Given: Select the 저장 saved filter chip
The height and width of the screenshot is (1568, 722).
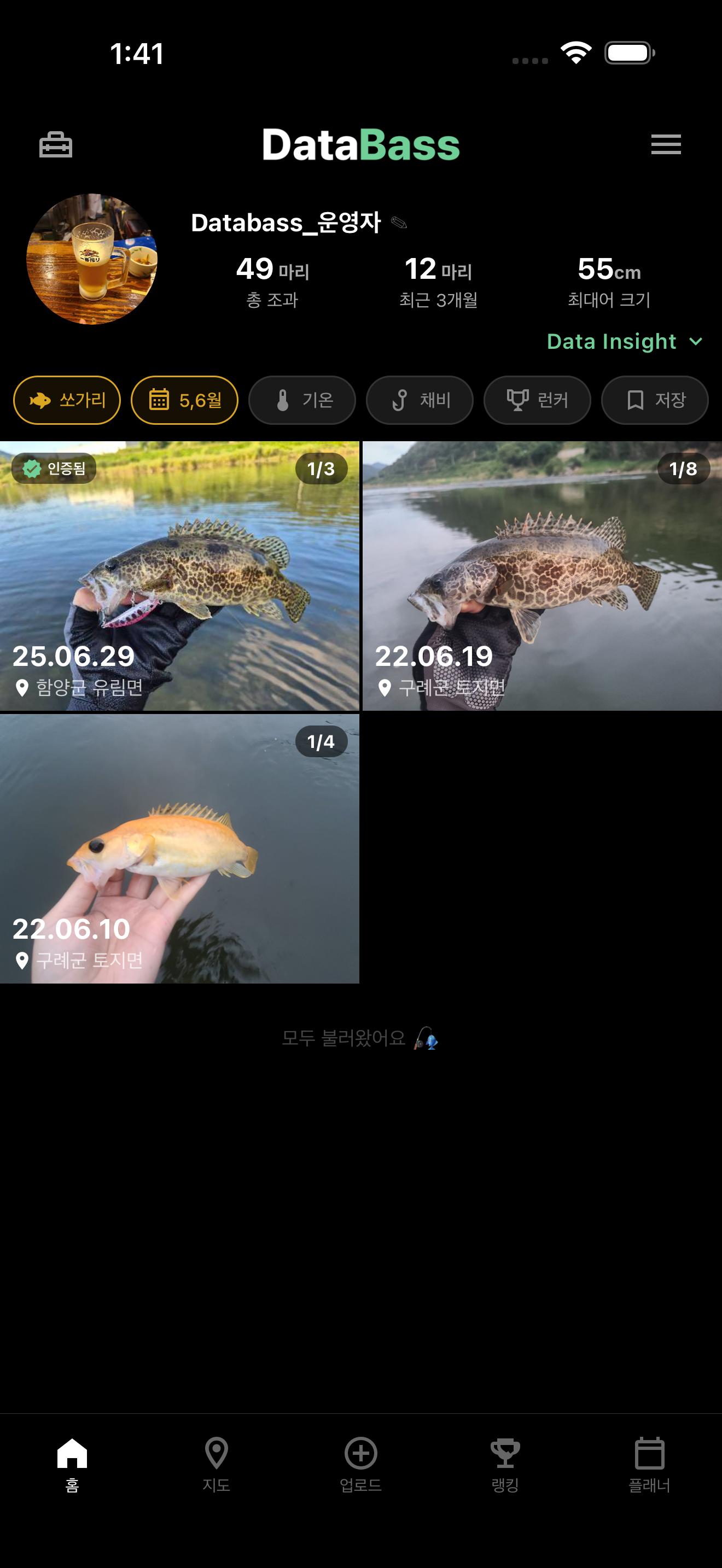Looking at the screenshot, I should [x=654, y=400].
